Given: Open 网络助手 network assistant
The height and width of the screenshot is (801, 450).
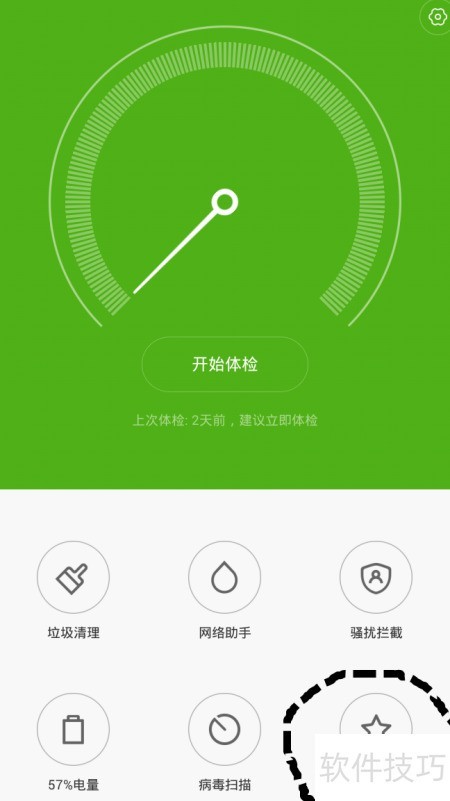Looking at the screenshot, I should click(x=225, y=577).
